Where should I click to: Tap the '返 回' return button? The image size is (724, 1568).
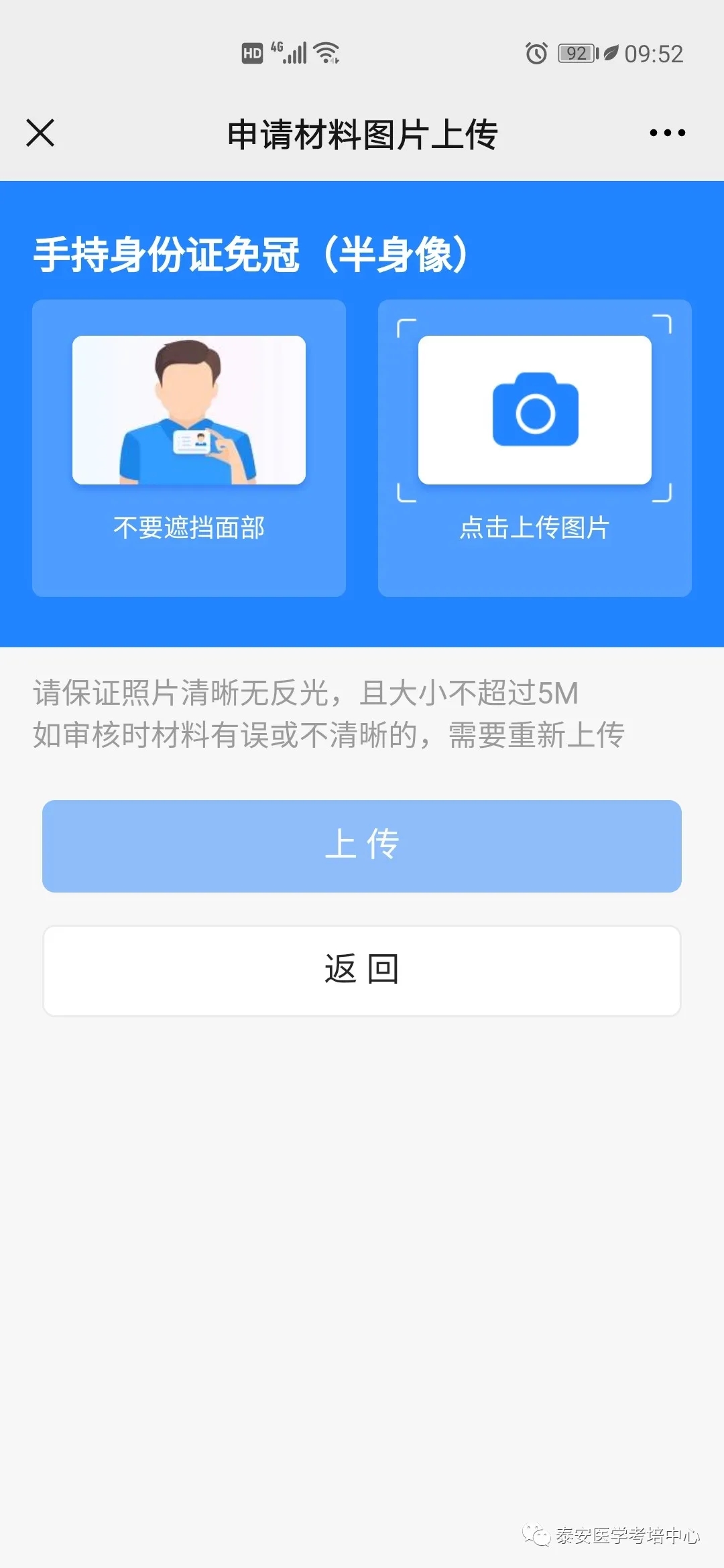pyautogui.click(x=362, y=970)
